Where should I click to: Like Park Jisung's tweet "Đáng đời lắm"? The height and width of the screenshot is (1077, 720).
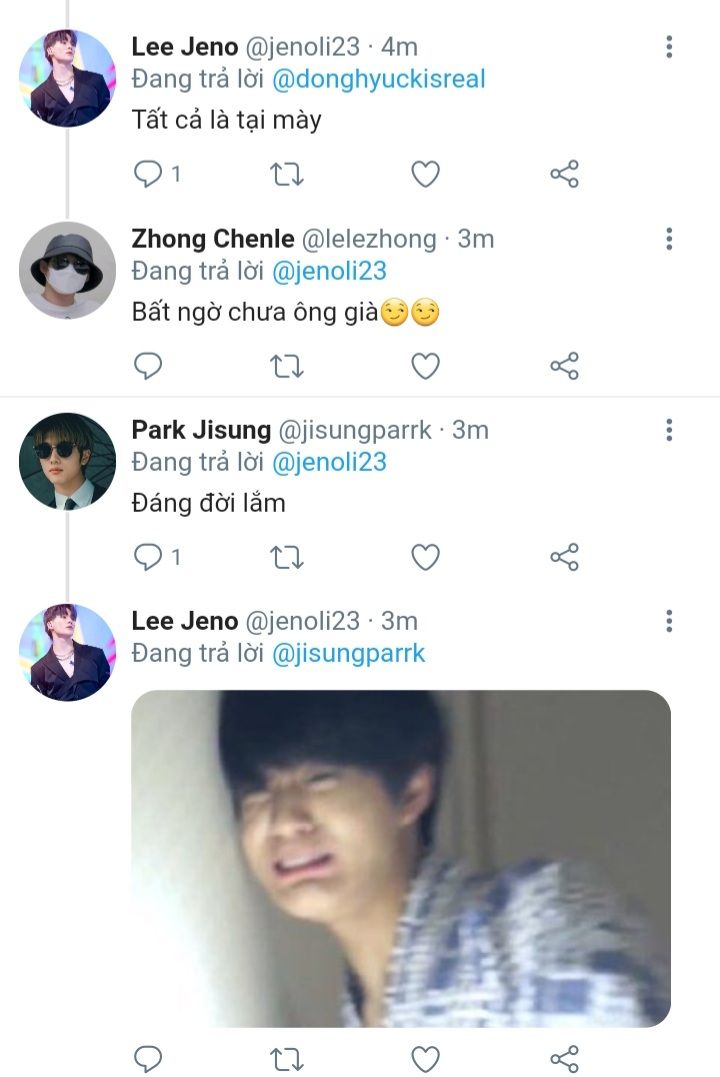pyautogui.click(x=426, y=557)
